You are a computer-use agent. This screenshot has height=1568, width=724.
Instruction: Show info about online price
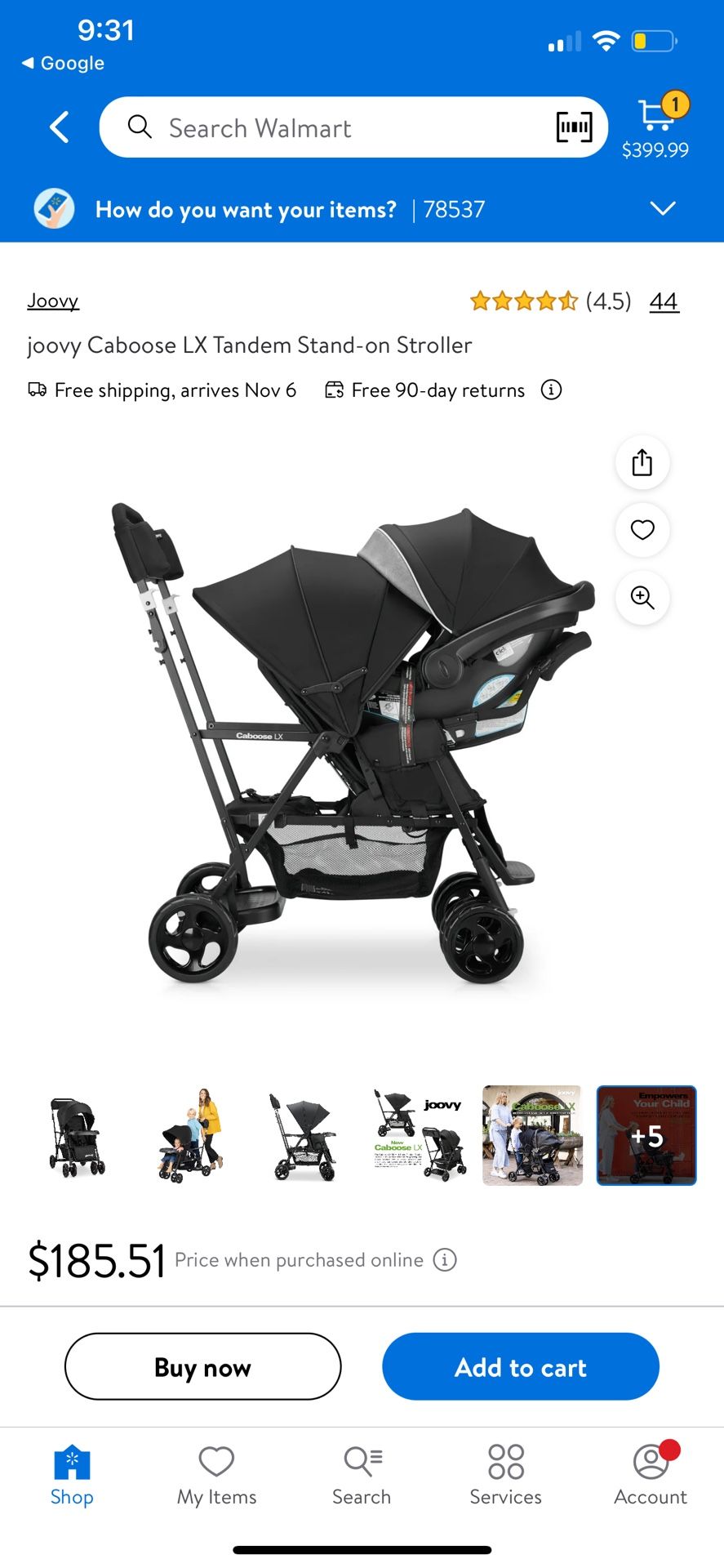445,1260
